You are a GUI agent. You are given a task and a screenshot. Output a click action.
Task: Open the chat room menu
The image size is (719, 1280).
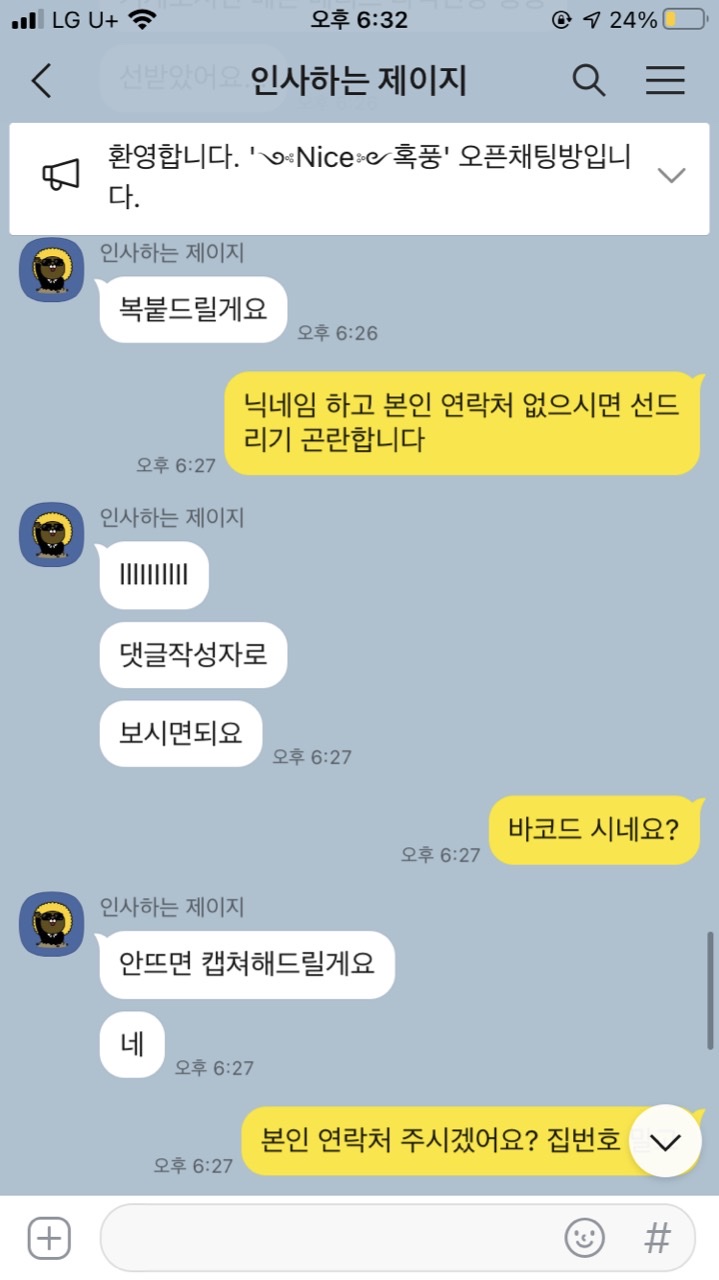point(664,81)
